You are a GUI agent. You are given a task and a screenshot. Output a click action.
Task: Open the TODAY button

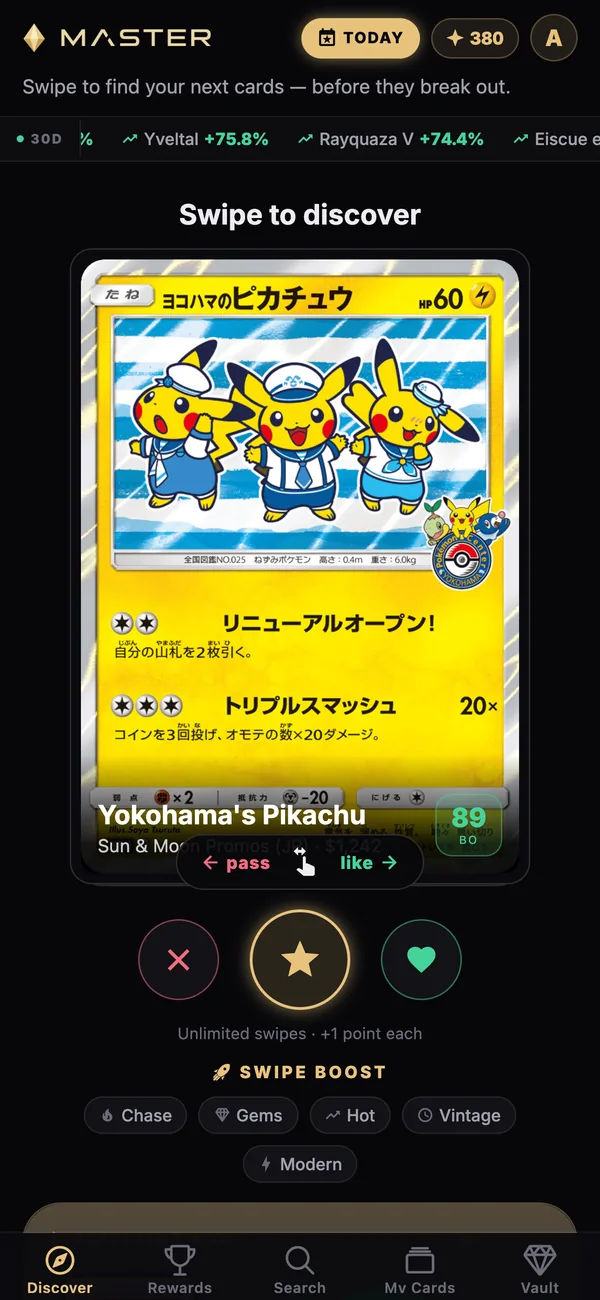tap(360, 38)
